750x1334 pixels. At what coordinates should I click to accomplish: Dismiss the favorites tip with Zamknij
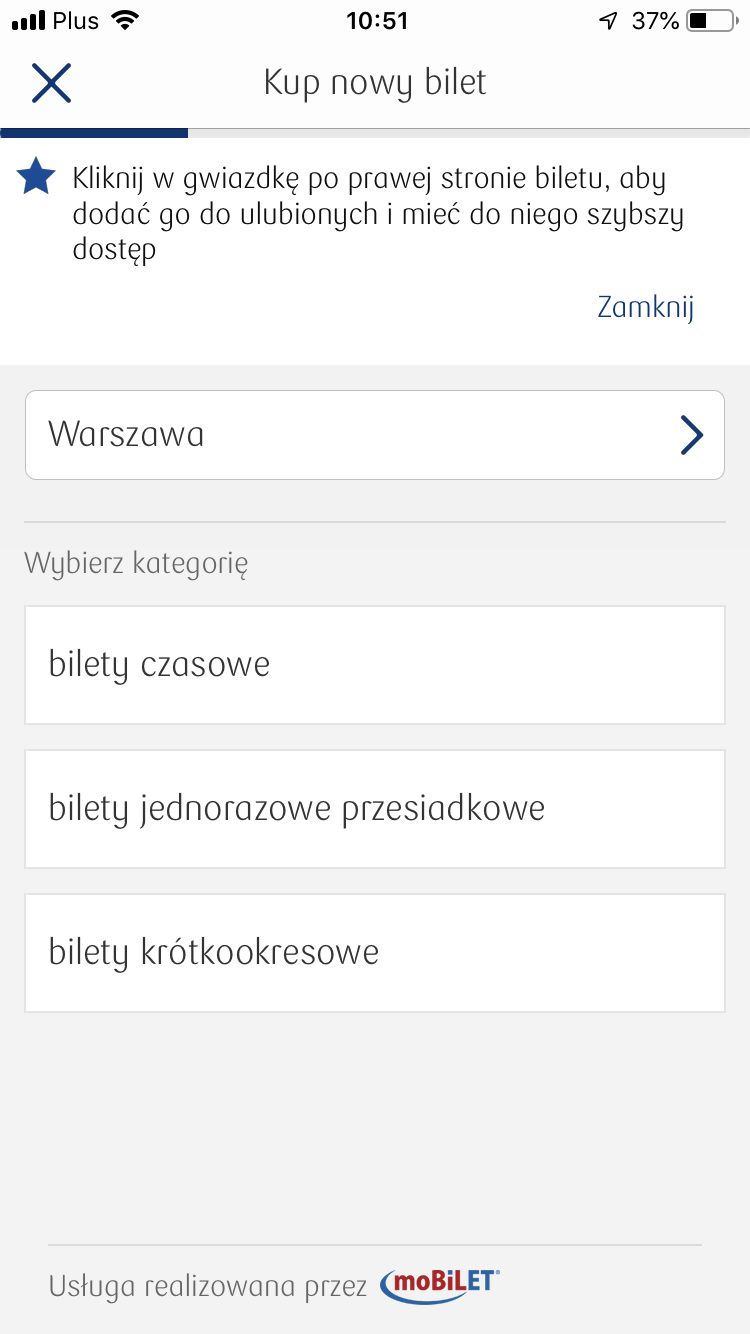point(645,307)
